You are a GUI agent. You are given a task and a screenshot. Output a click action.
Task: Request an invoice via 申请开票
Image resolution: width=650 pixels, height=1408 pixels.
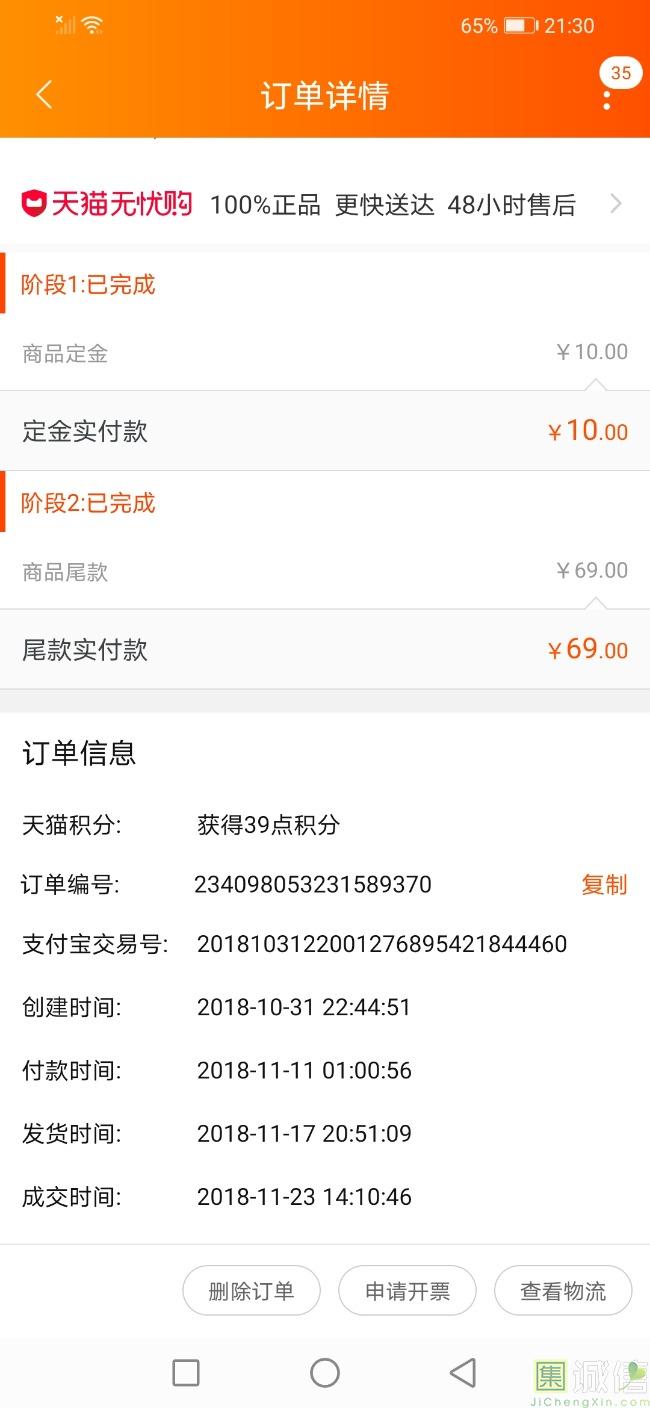[407, 1291]
